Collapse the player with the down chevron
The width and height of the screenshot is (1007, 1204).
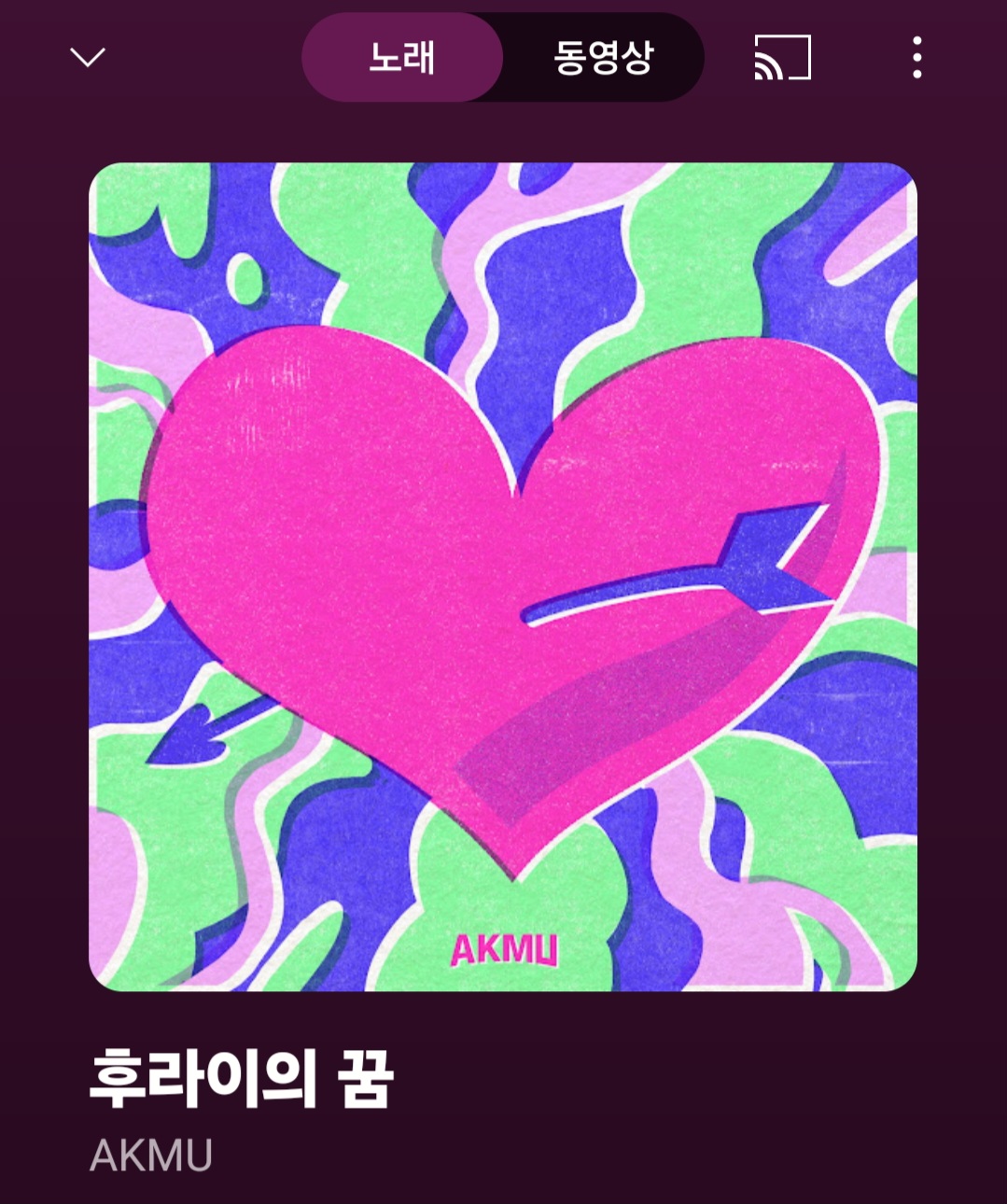coord(88,58)
